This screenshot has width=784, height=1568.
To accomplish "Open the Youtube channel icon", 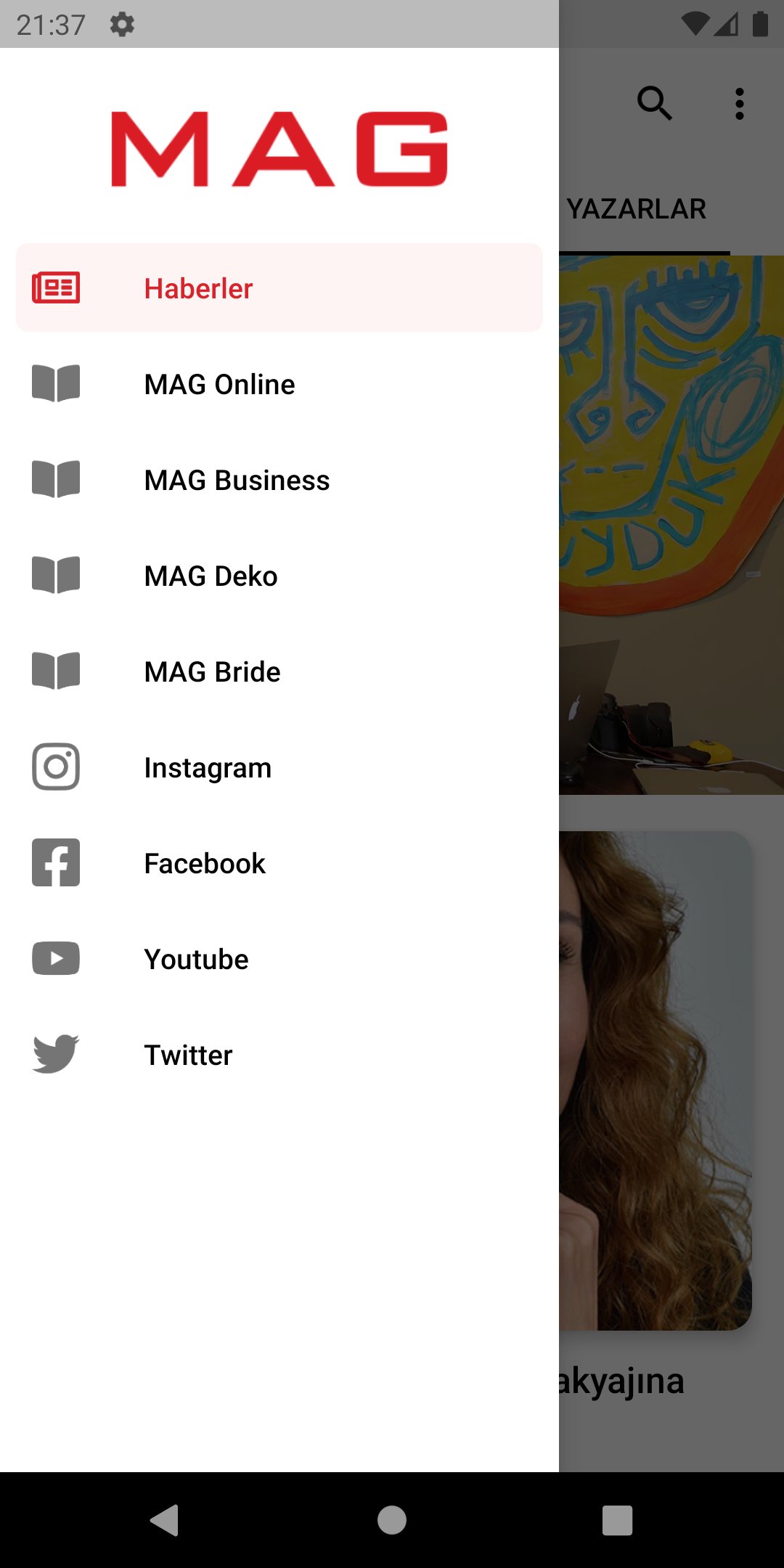I will [x=54, y=958].
